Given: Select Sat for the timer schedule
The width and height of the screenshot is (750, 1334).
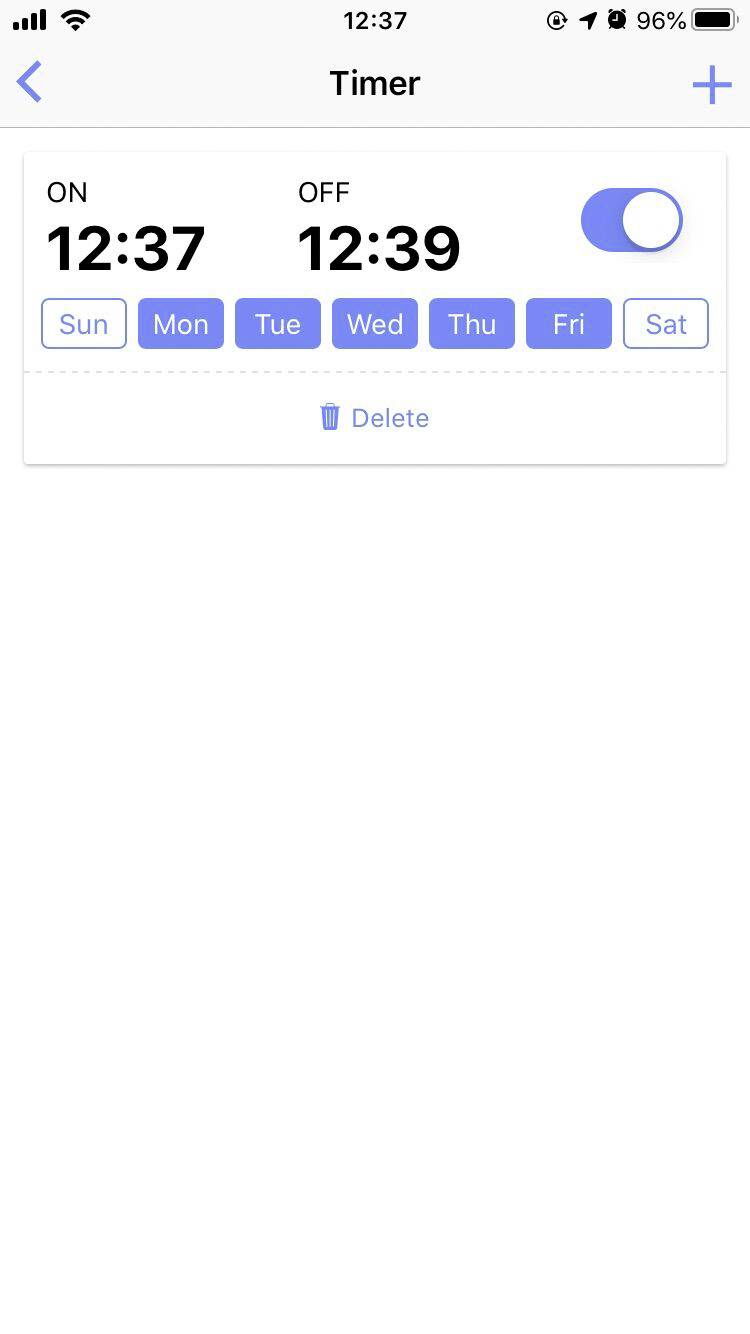Looking at the screenshot, I should pyautogui.click(x=666, y=324).
